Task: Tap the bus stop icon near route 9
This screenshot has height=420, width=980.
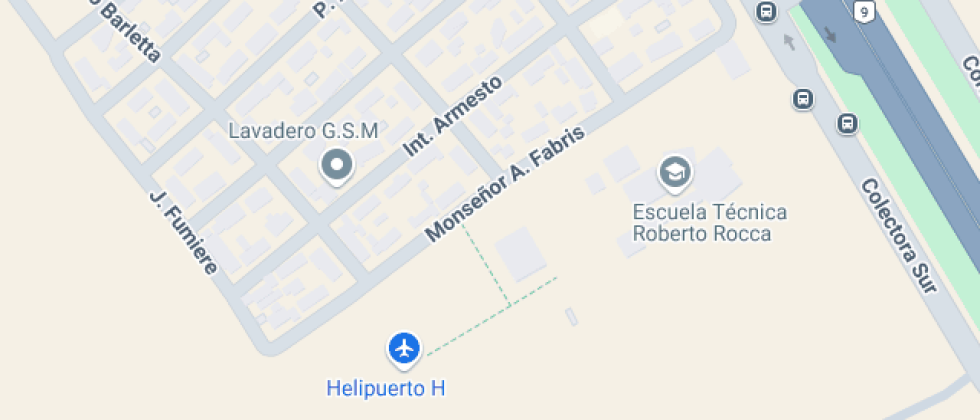Action: click(766, 12)
